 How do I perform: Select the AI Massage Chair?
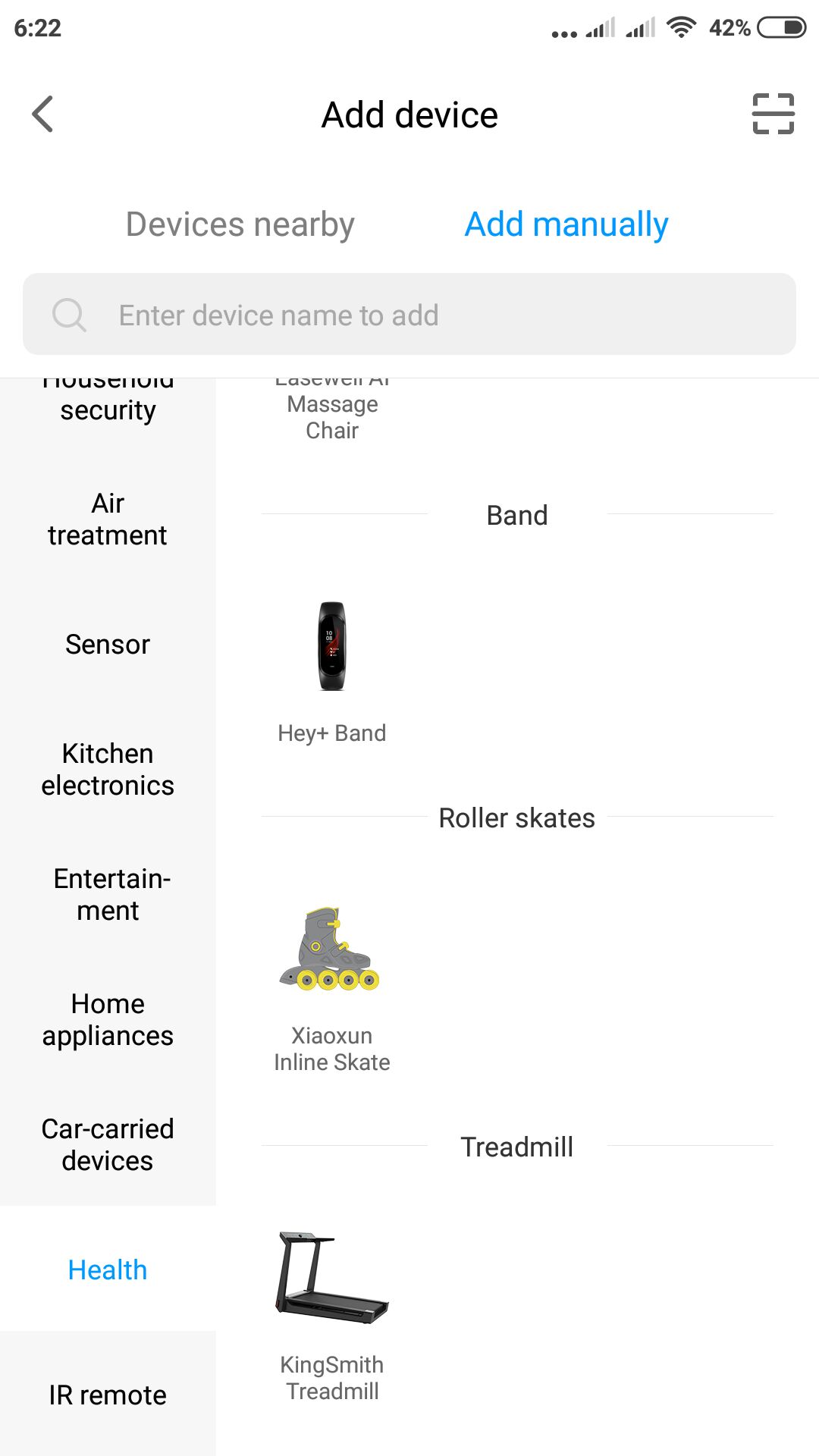(332, 410)
